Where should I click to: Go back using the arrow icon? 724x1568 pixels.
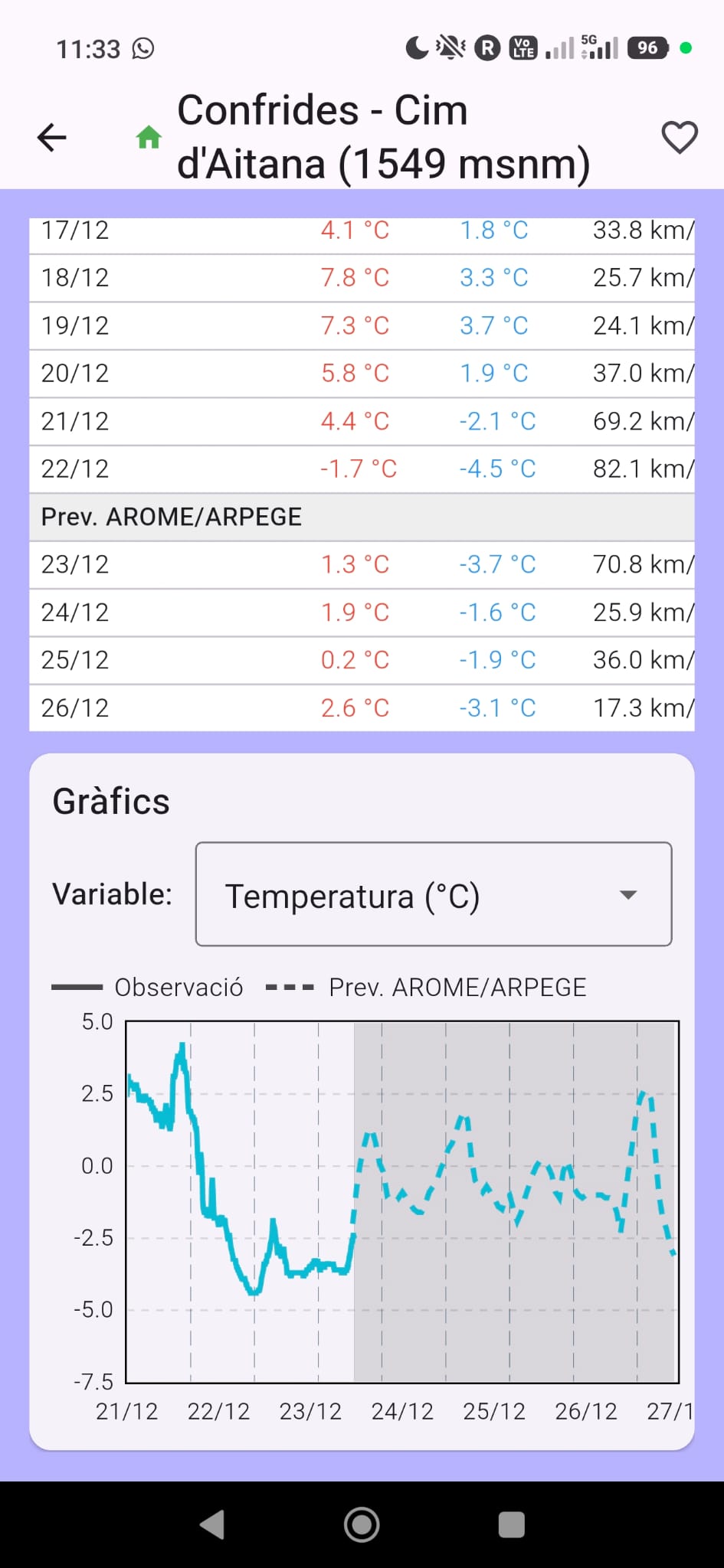pyautogui.click(x=52, y=138)
